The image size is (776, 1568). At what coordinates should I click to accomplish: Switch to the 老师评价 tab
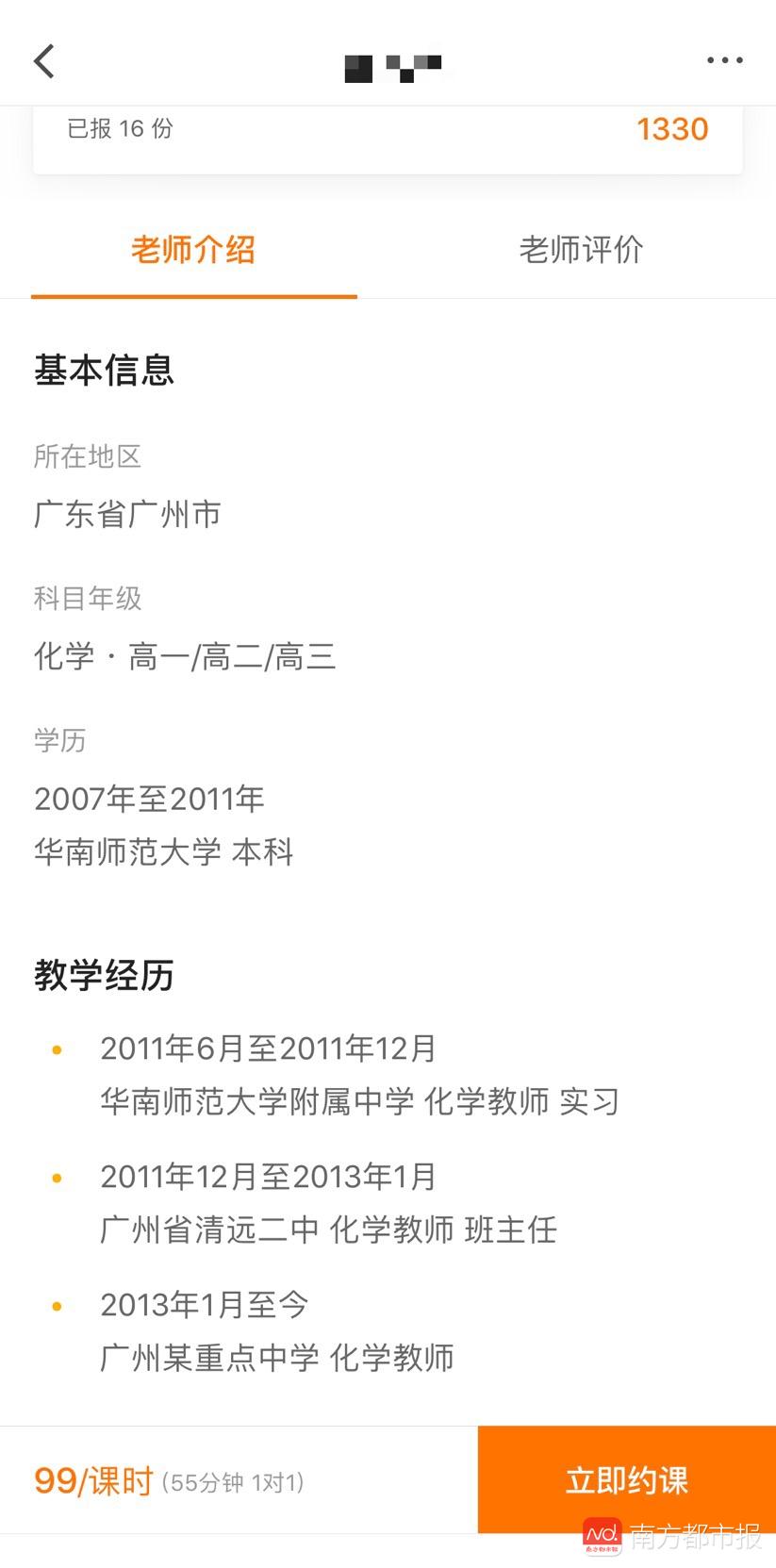[x=582, y=250]
